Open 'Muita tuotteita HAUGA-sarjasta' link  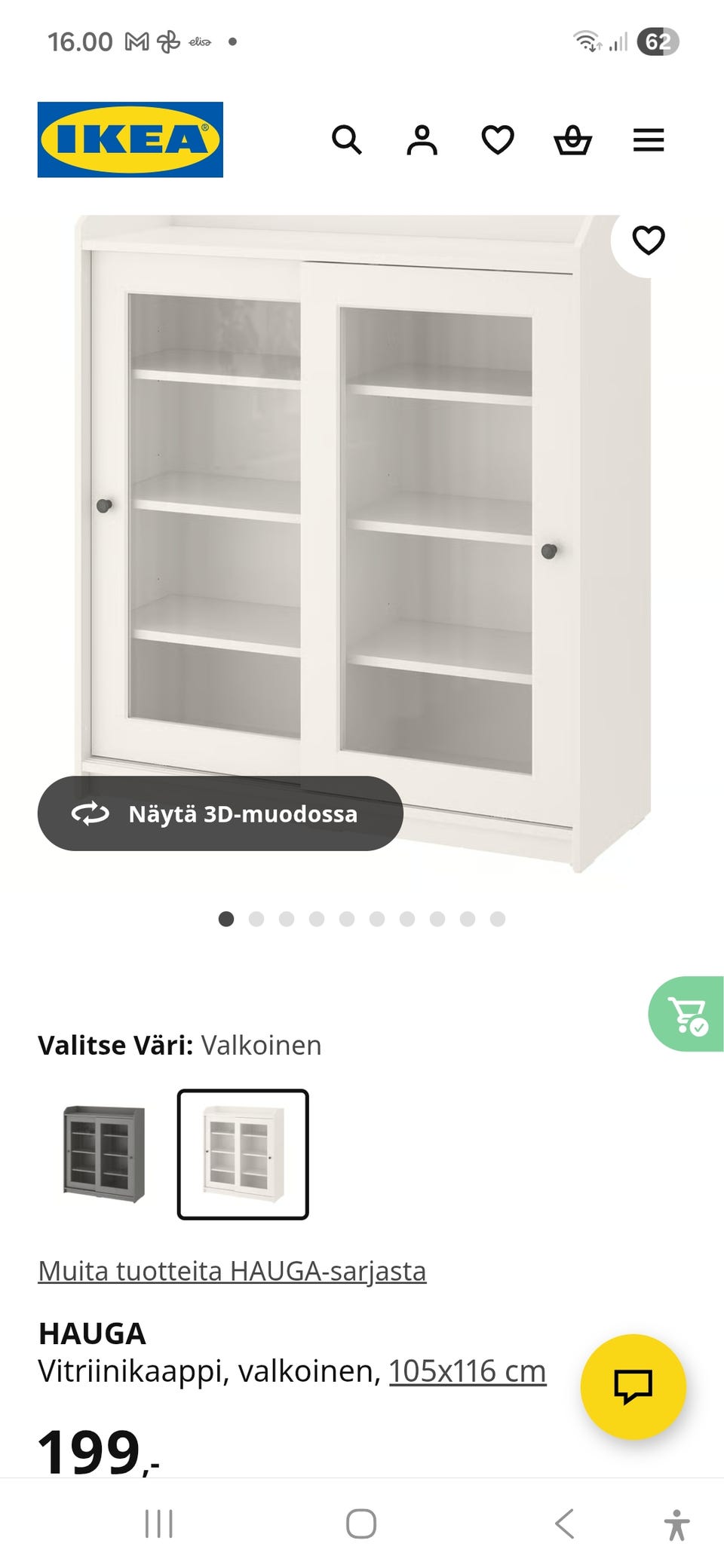(x=232, y=1269)
